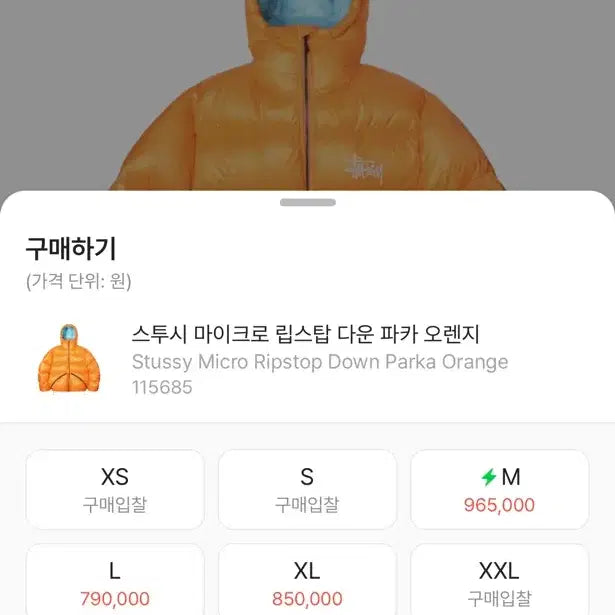Select size XXL purchase bid

(x=499, y=583)
